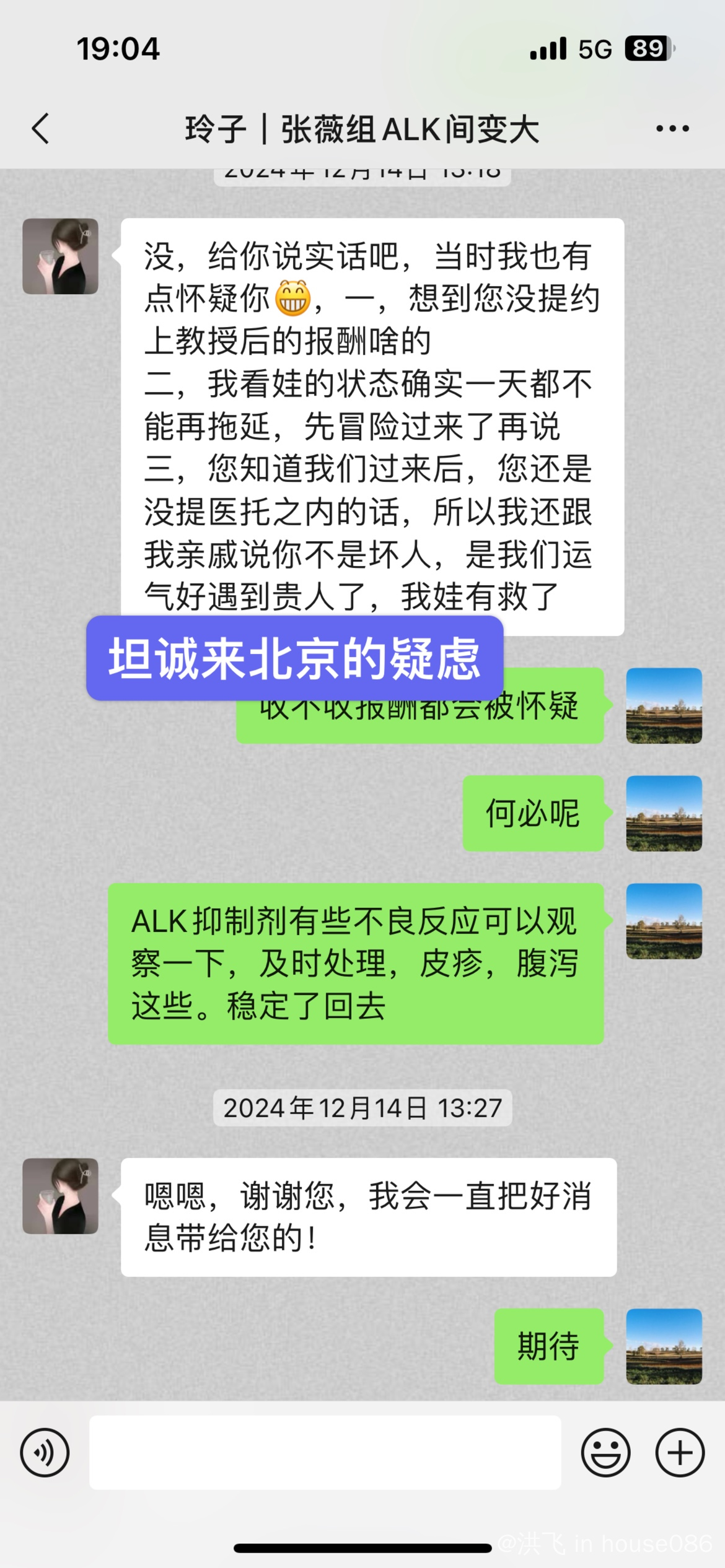Open the plus attachments menu
Screen dimensions: 725x1568
click(x=680, y=1452)
